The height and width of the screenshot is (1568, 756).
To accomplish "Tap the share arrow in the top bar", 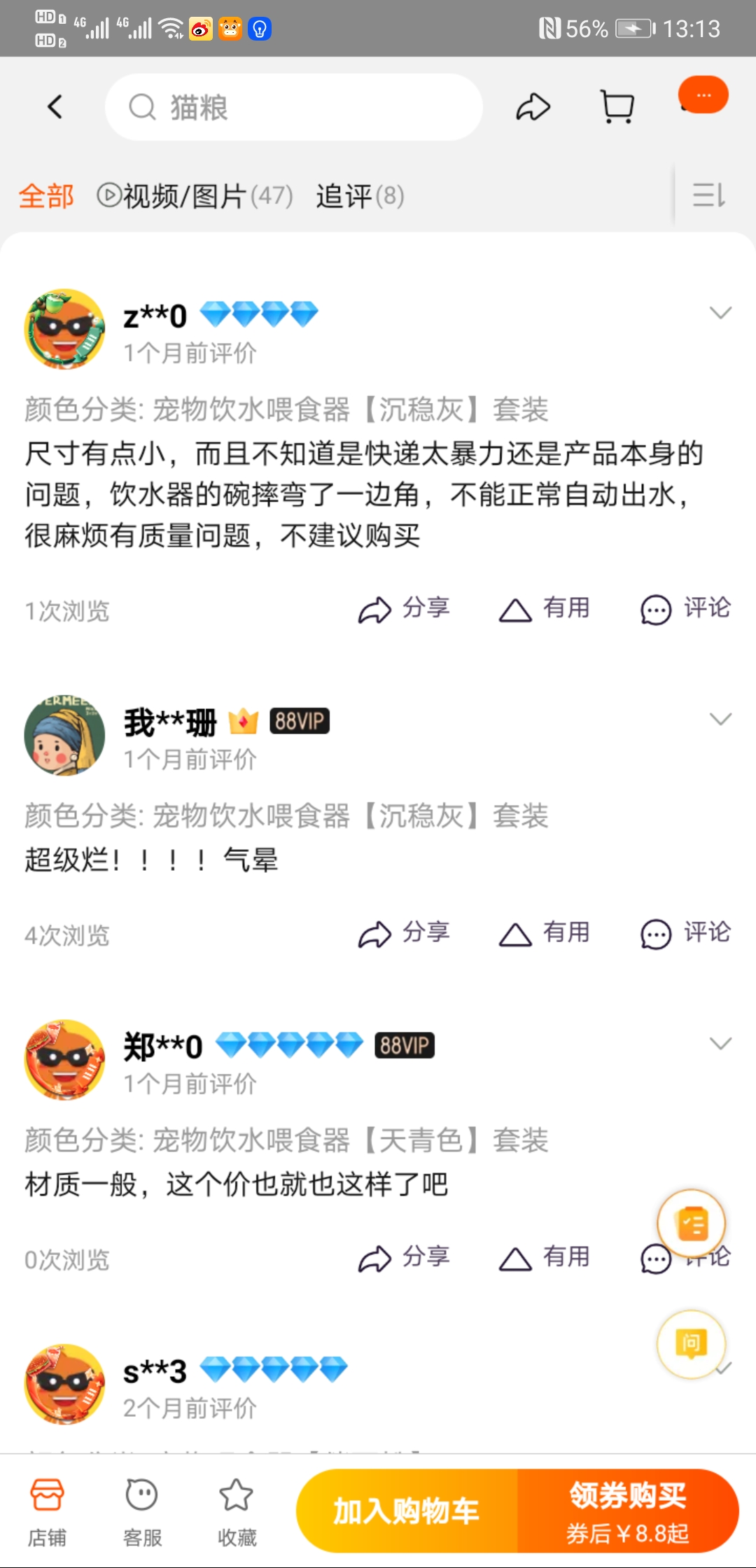I will point(533,107).
